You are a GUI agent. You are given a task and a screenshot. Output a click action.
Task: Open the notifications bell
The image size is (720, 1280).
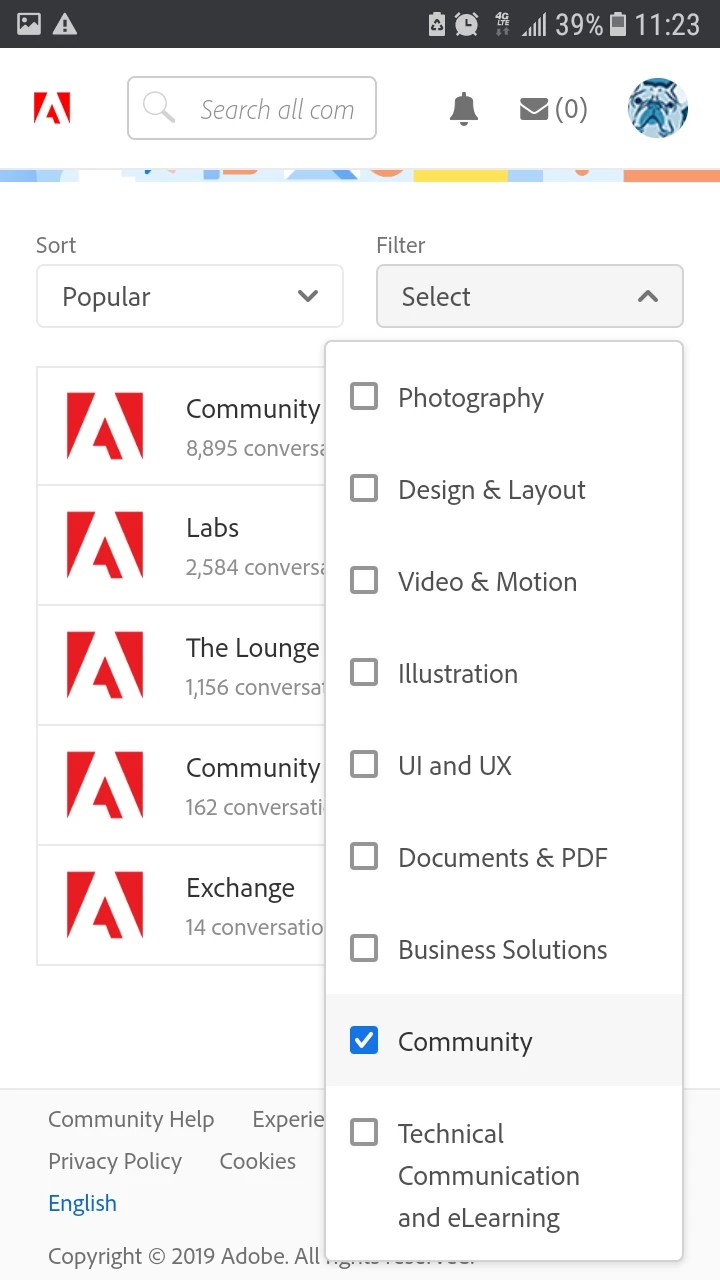click(x=463, y=109)
